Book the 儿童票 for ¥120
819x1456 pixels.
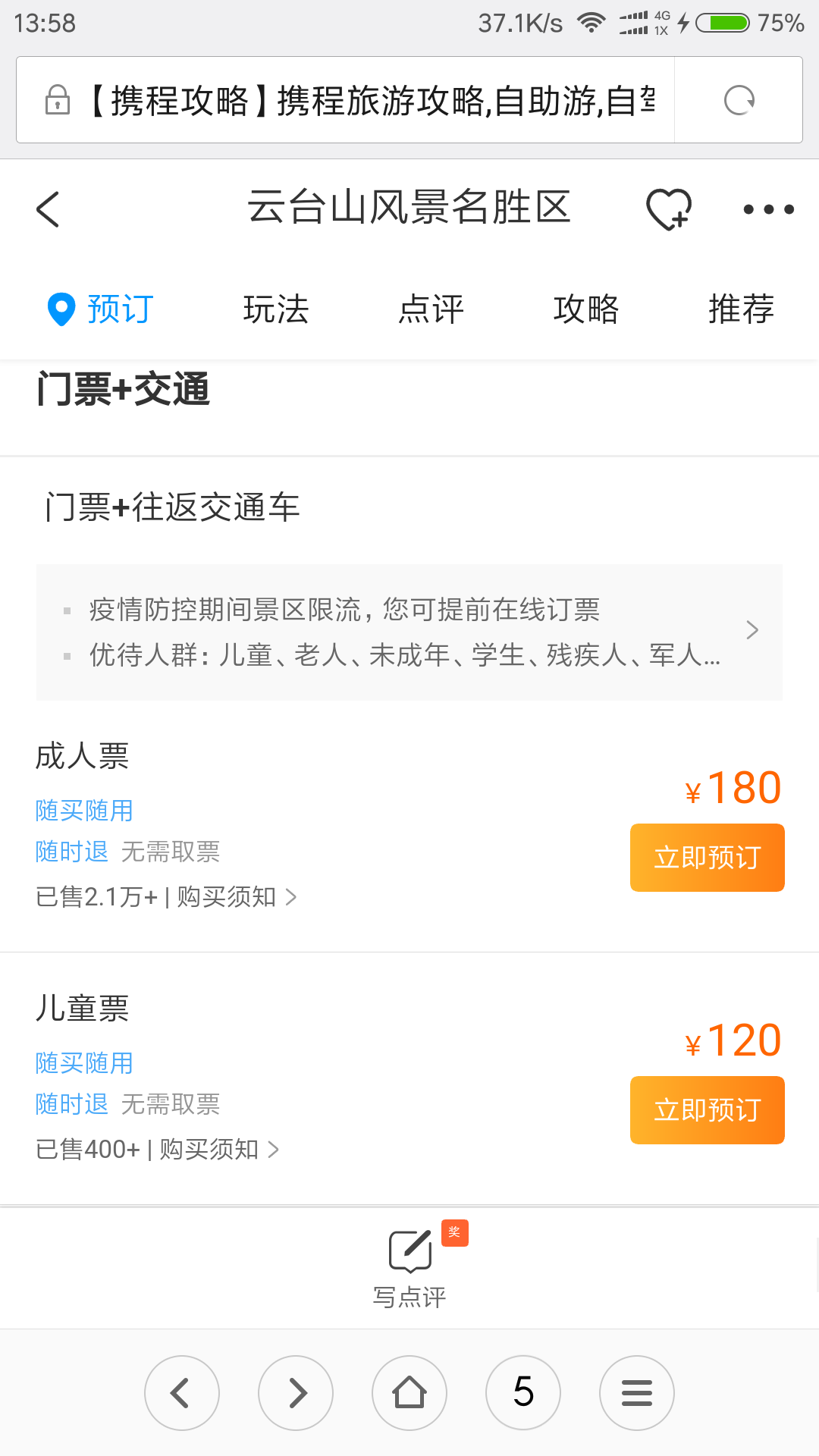(x=708, y=1110)
